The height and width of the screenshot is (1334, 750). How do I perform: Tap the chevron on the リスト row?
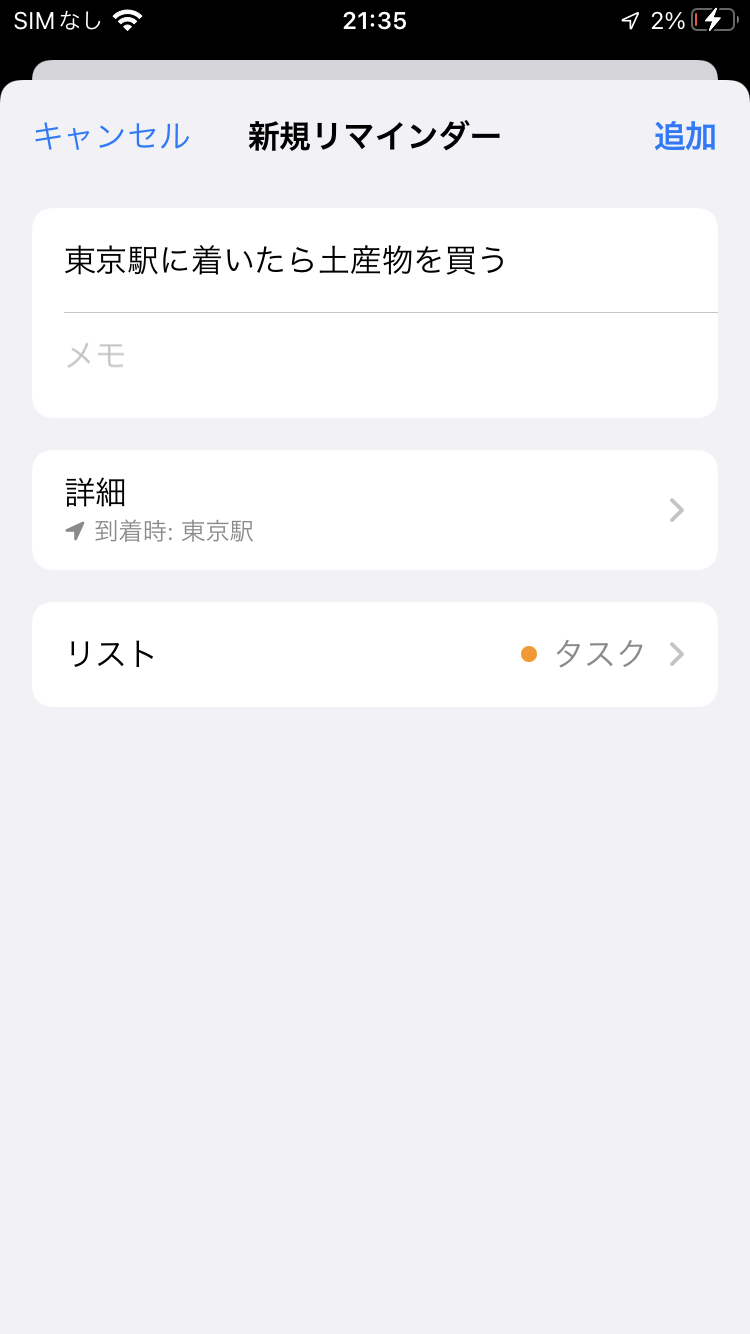click(677, 654)
